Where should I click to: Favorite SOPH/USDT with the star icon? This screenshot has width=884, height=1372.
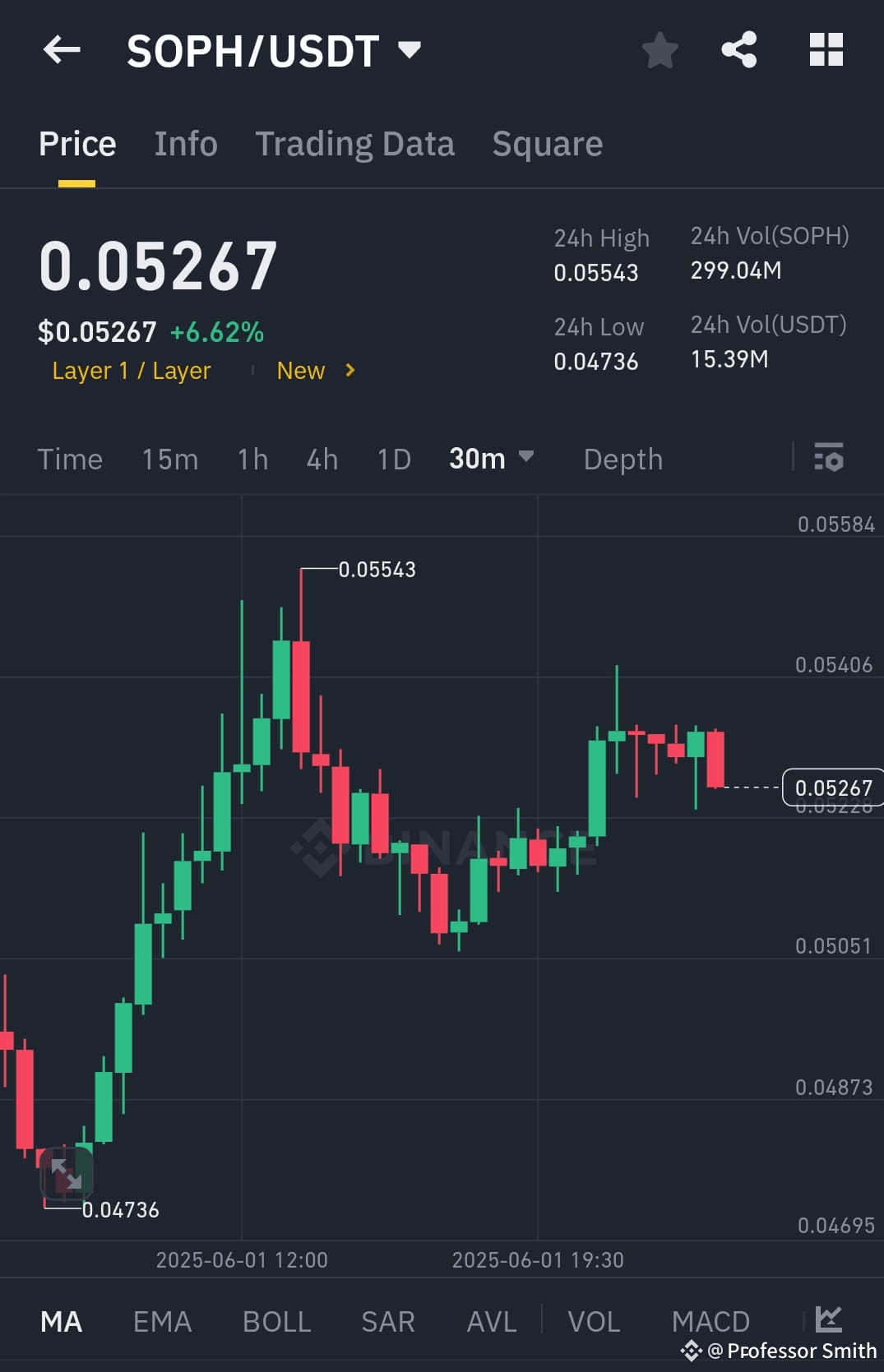point(660,50)
